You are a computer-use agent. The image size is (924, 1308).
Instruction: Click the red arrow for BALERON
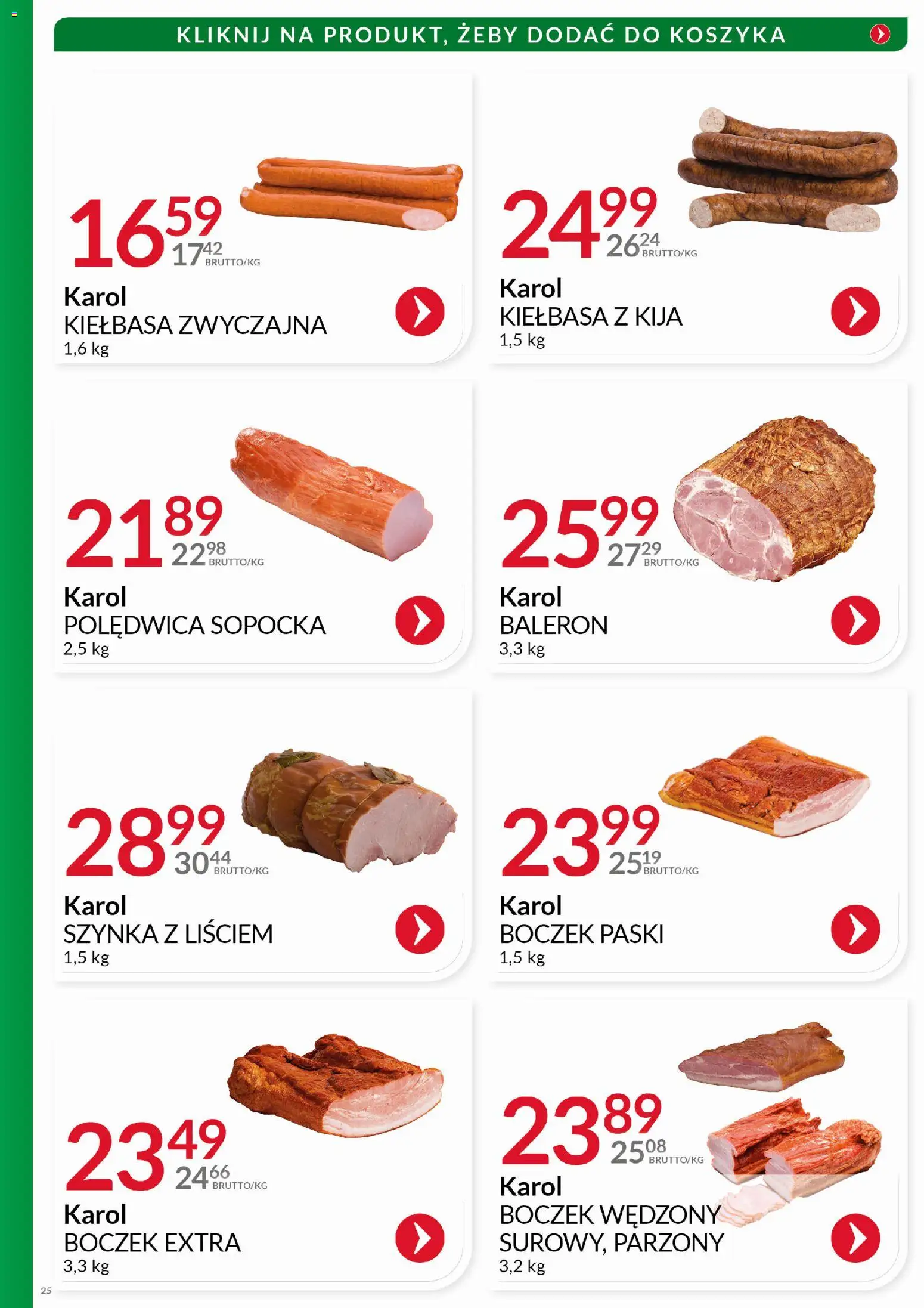click(x=854, y=620)
